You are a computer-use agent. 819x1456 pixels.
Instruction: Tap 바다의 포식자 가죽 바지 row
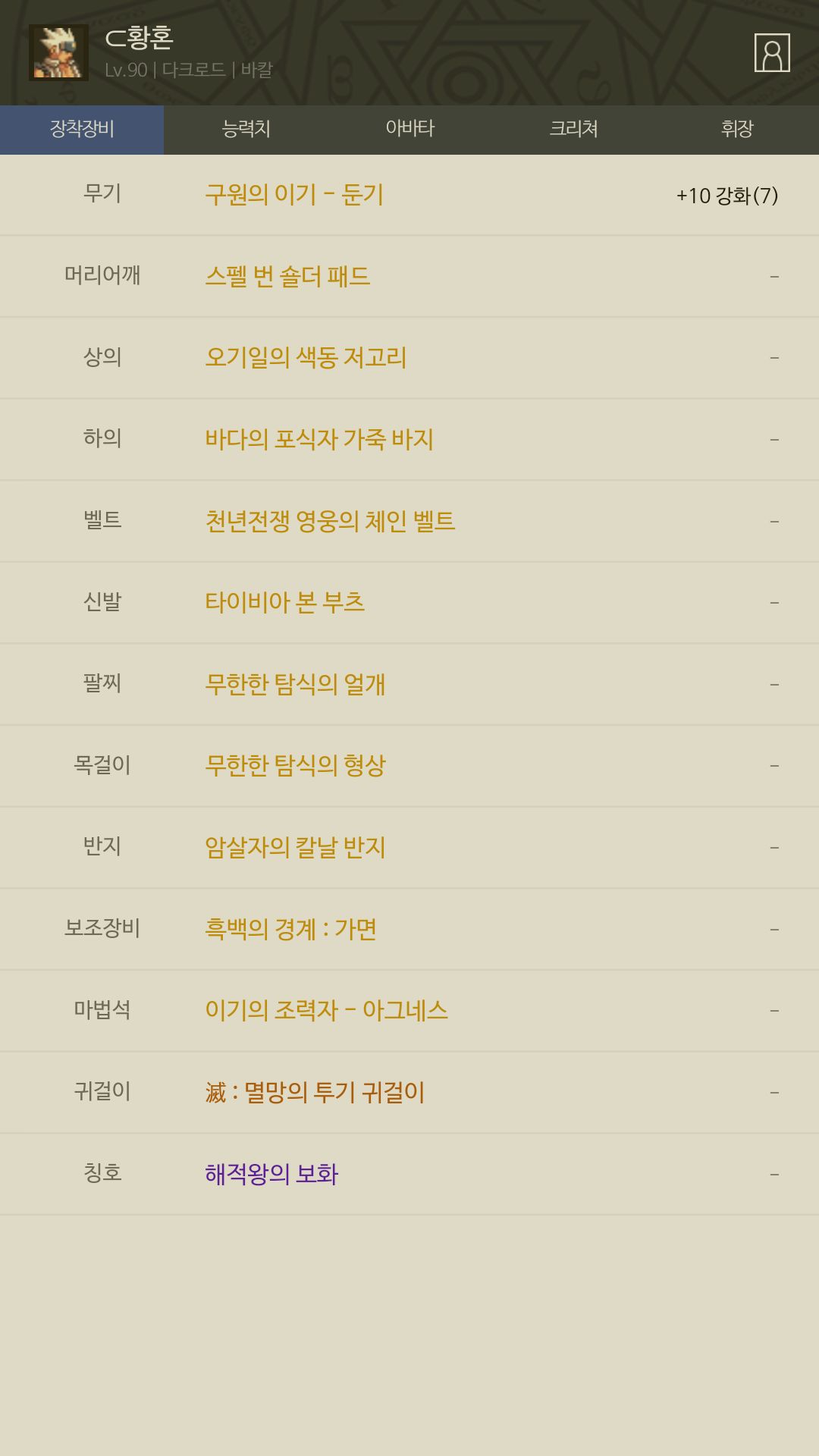click(x=409, y=440)
